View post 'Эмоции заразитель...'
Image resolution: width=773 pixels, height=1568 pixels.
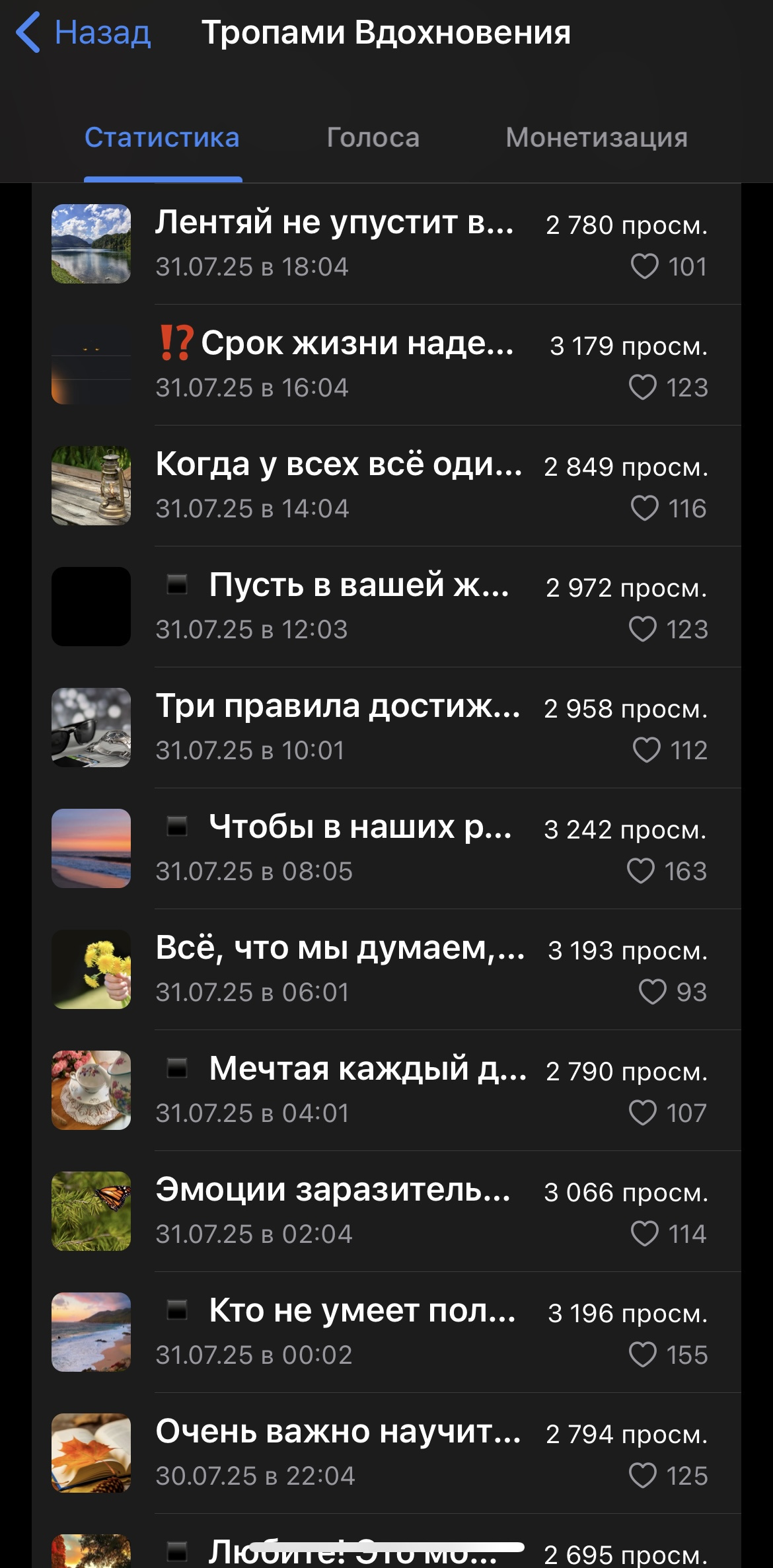click(x=386, y=1211)
